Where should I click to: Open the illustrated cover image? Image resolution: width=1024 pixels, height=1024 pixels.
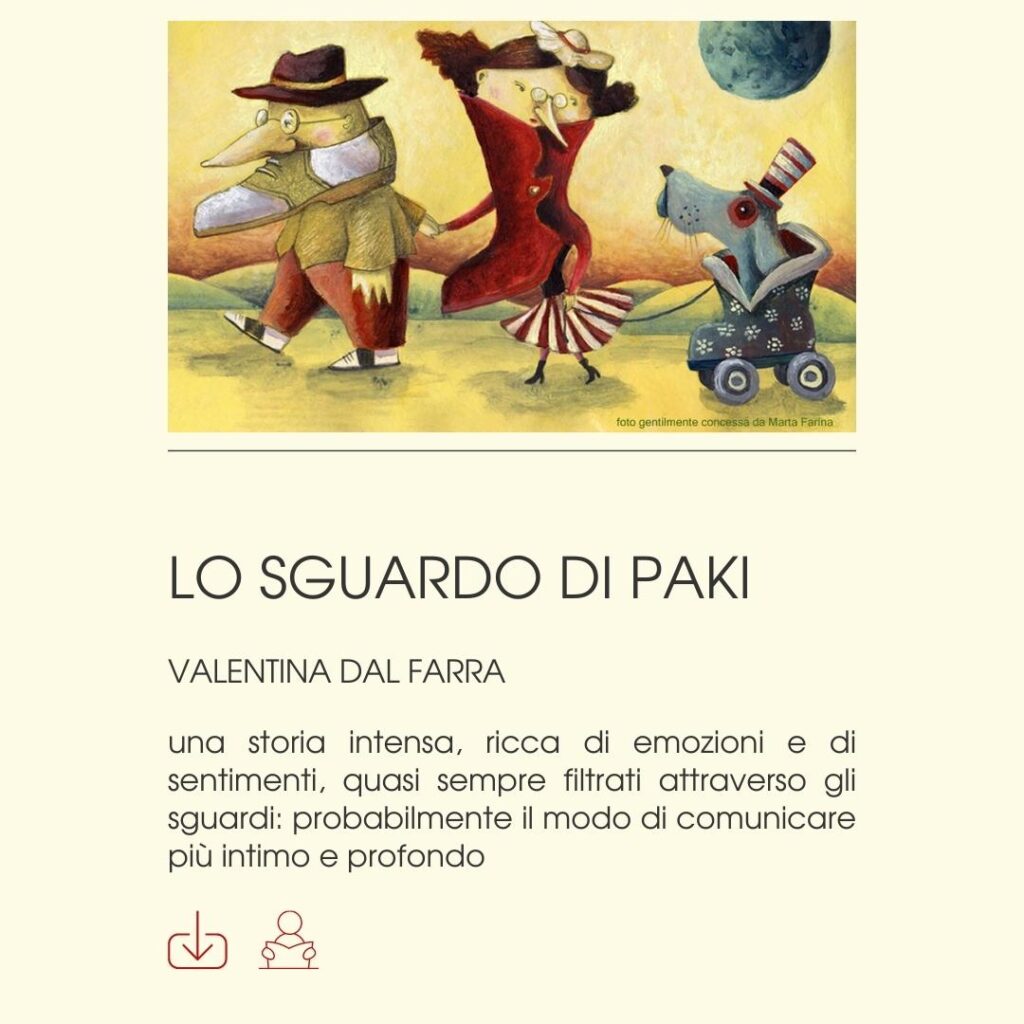click(x=511, y=226)
